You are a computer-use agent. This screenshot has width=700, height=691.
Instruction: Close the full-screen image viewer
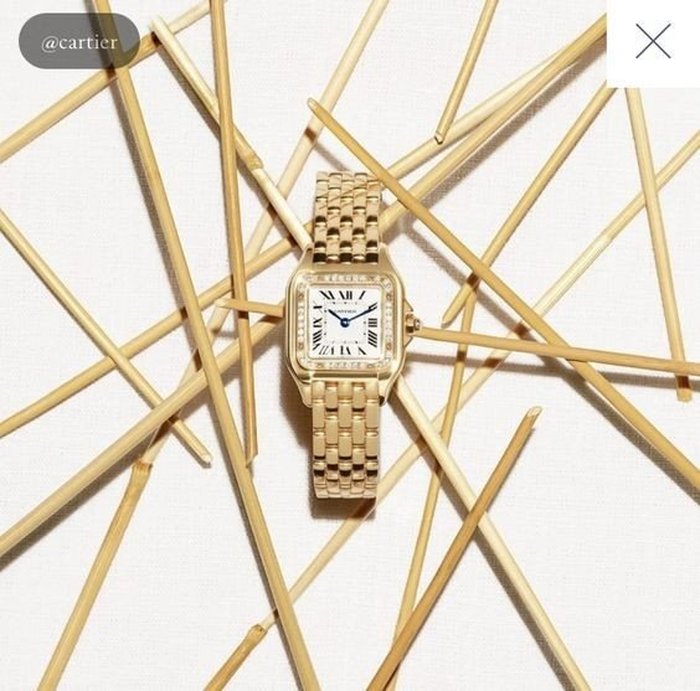tap(653, 41)
